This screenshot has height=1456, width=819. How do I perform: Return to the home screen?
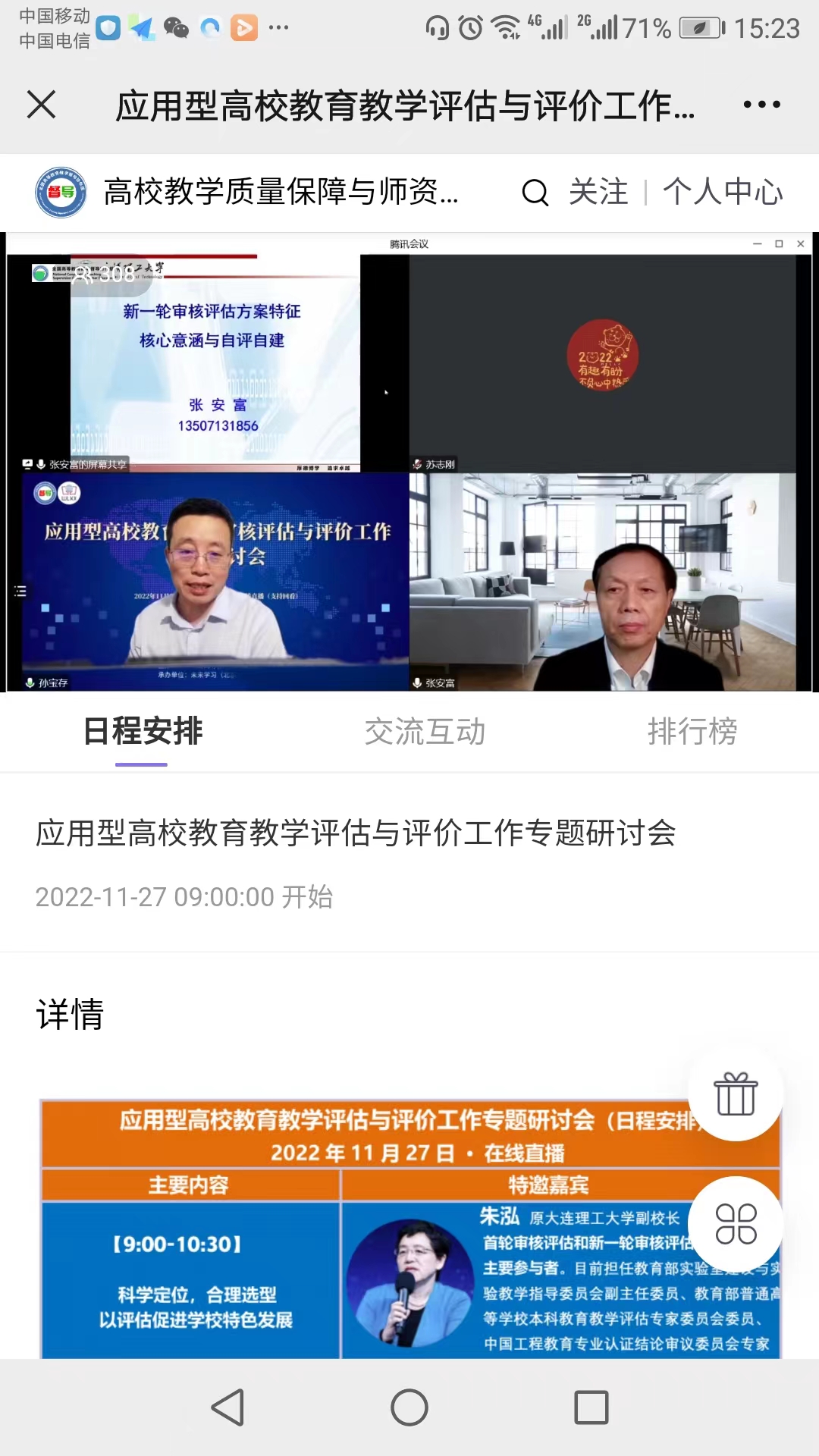409,1407
